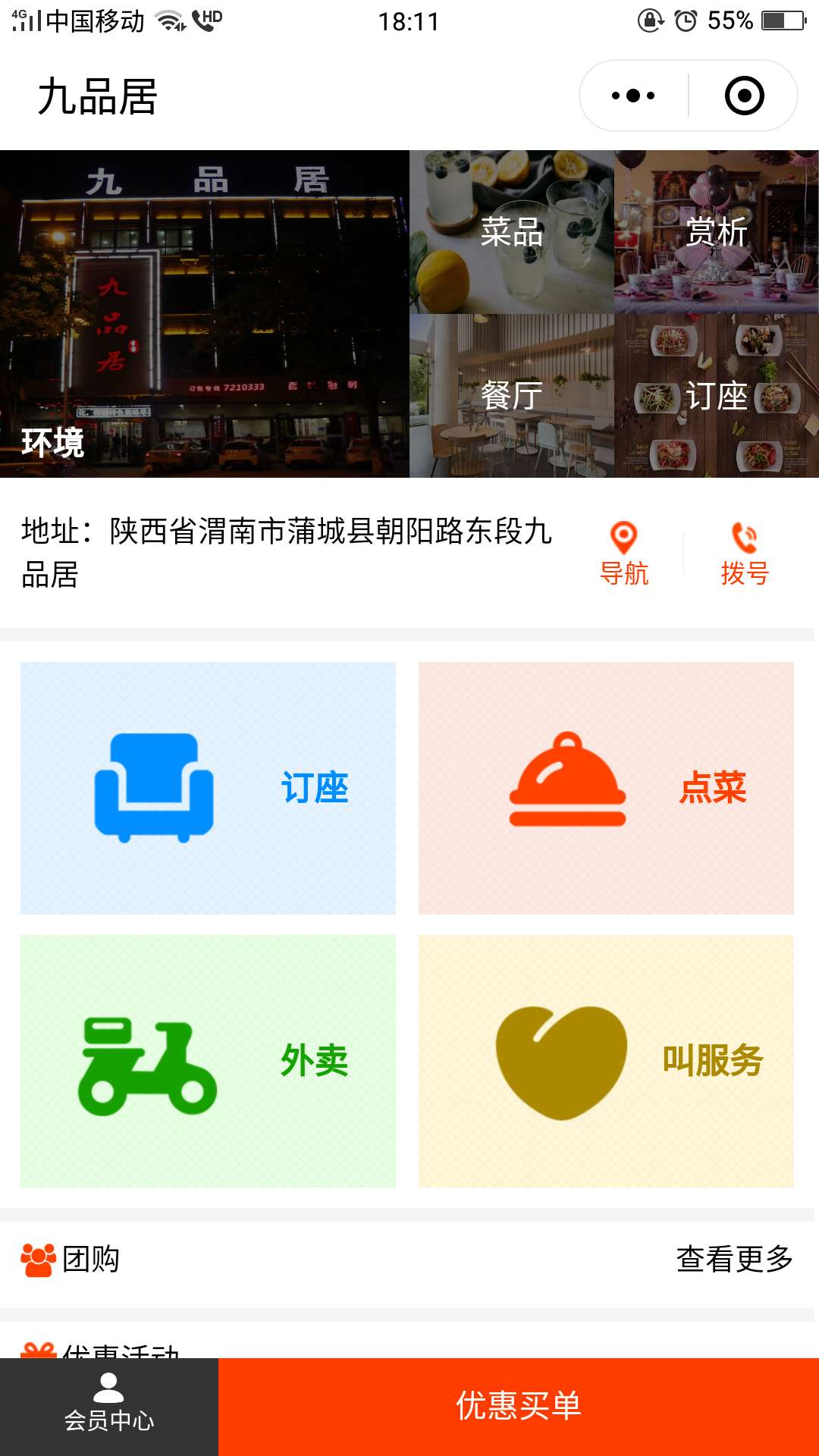
Task: Tap the 叫服务 card
Action: click(x=606, y=1061)
